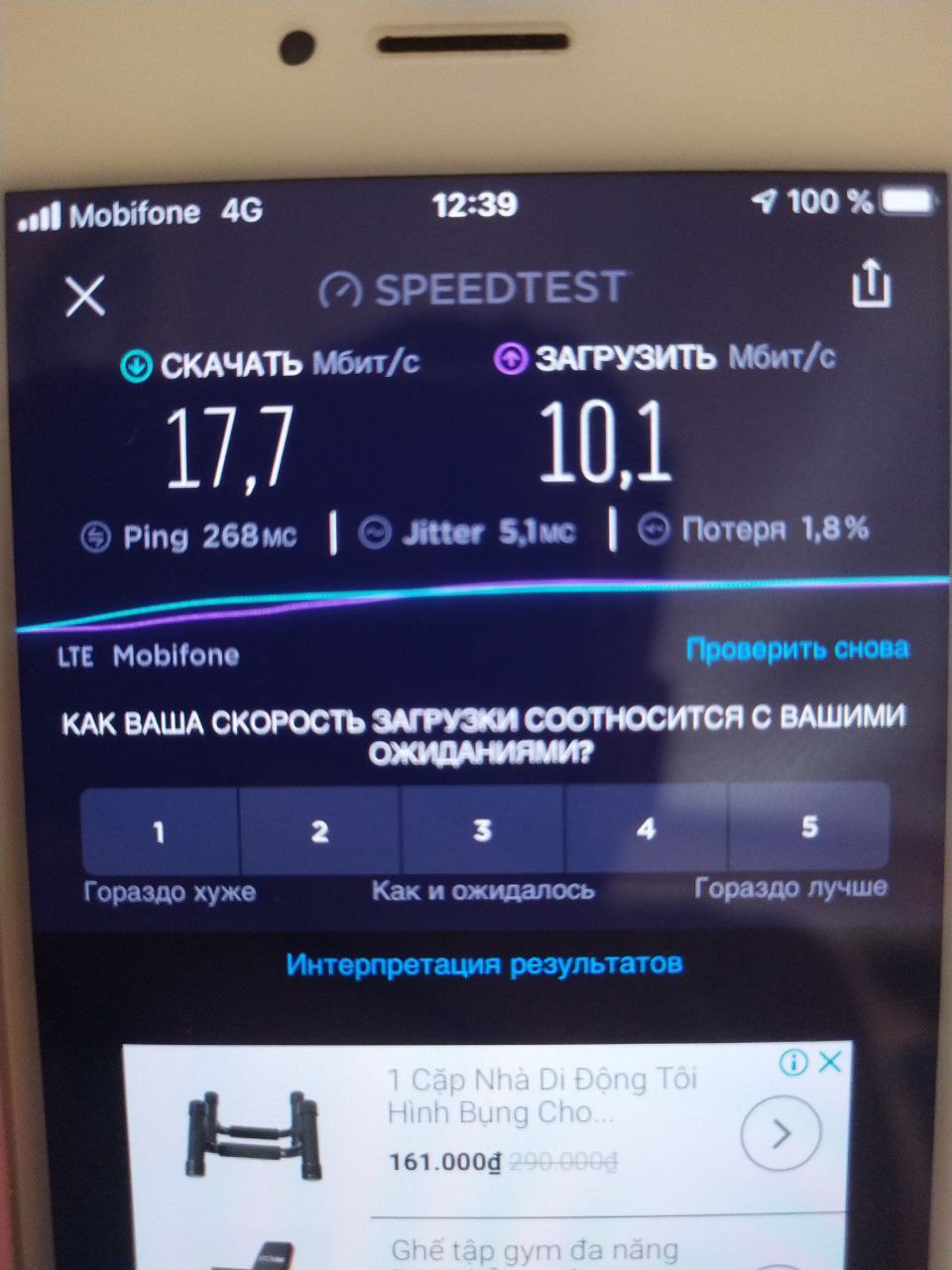Select rating 2
Viewport: 952px width, 1270px height.
coord(319,829)
